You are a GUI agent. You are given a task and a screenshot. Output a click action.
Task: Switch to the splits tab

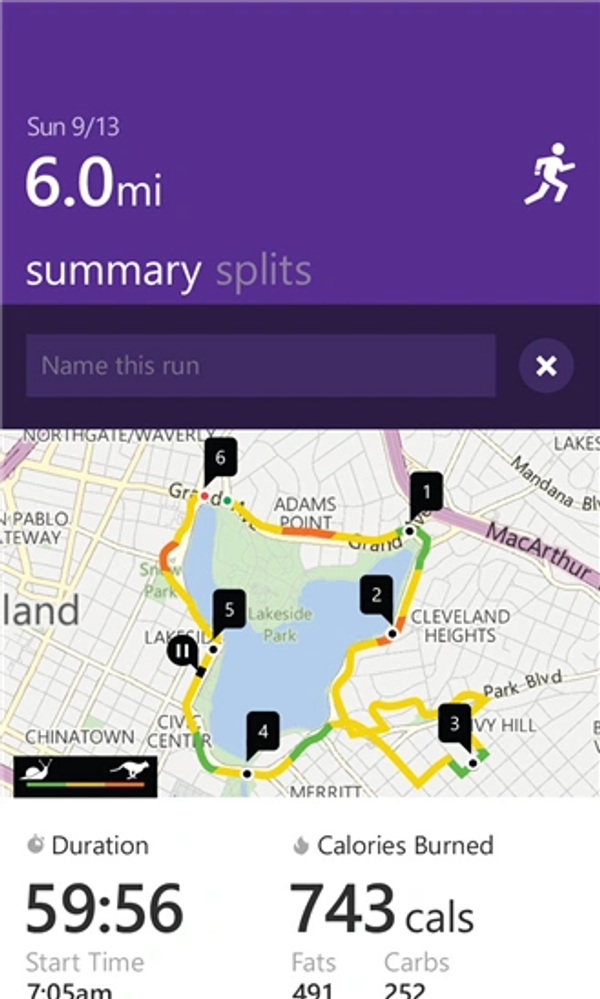[263, 270]
